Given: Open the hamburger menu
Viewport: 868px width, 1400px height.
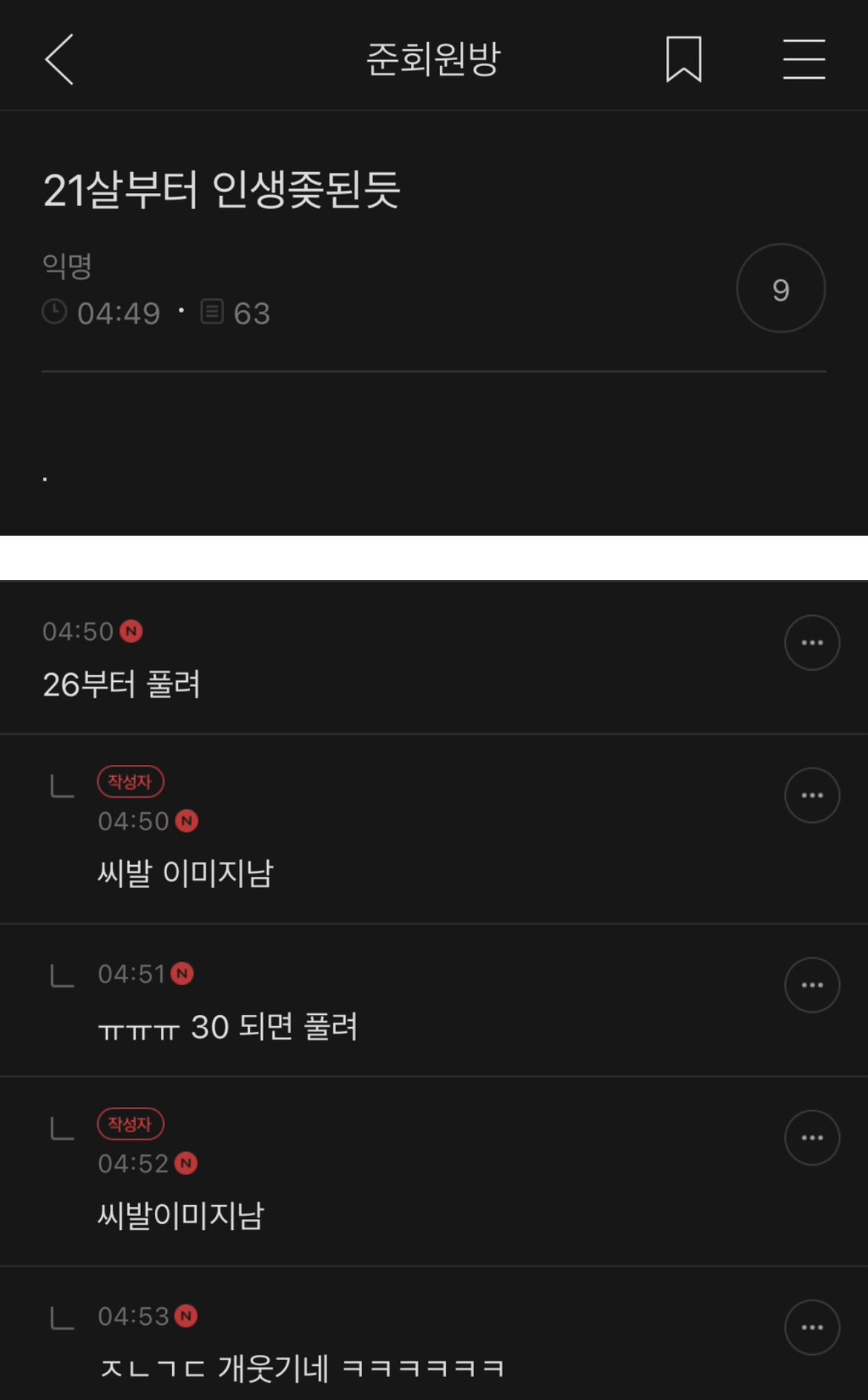Looking at the screenshot, I should 804,59.
